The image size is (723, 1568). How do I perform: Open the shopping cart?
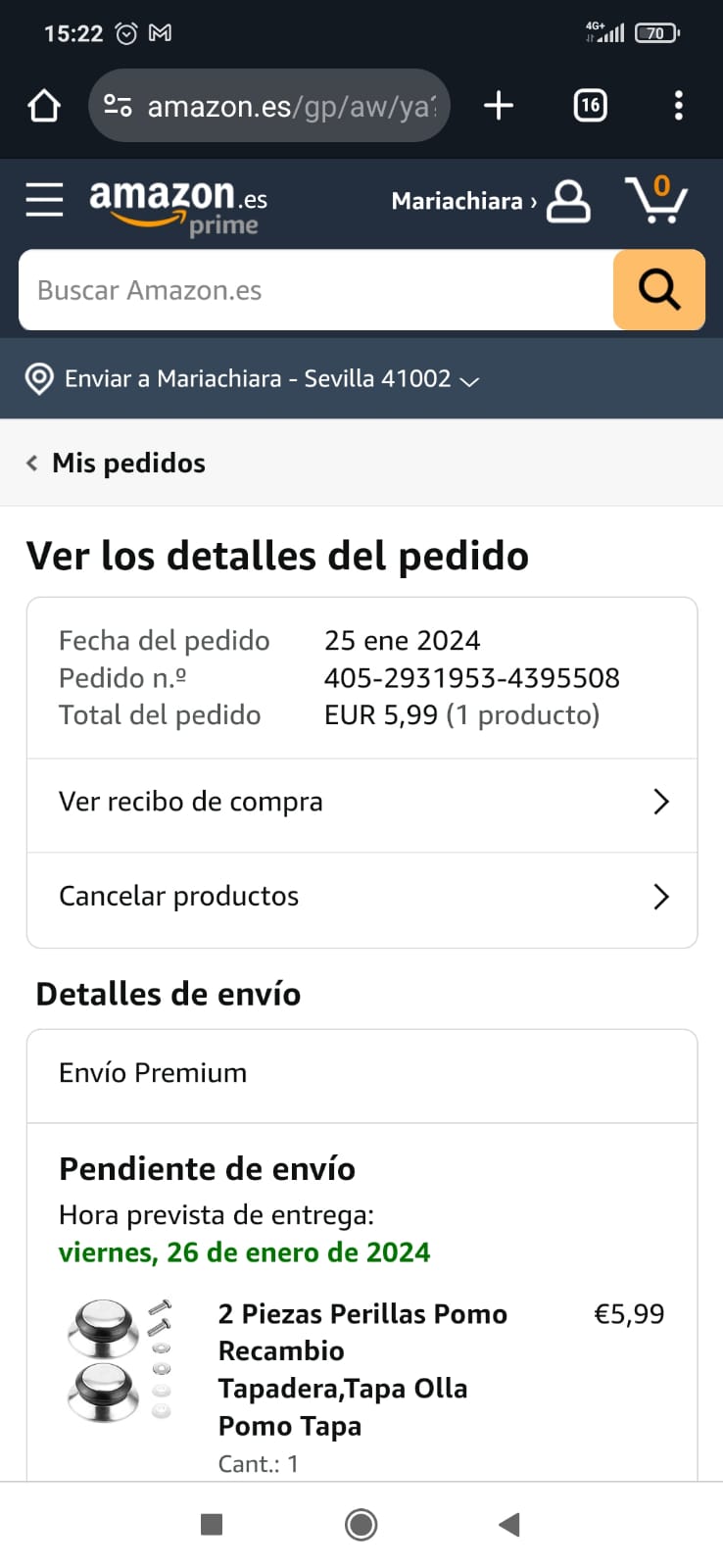coord(655,200)
